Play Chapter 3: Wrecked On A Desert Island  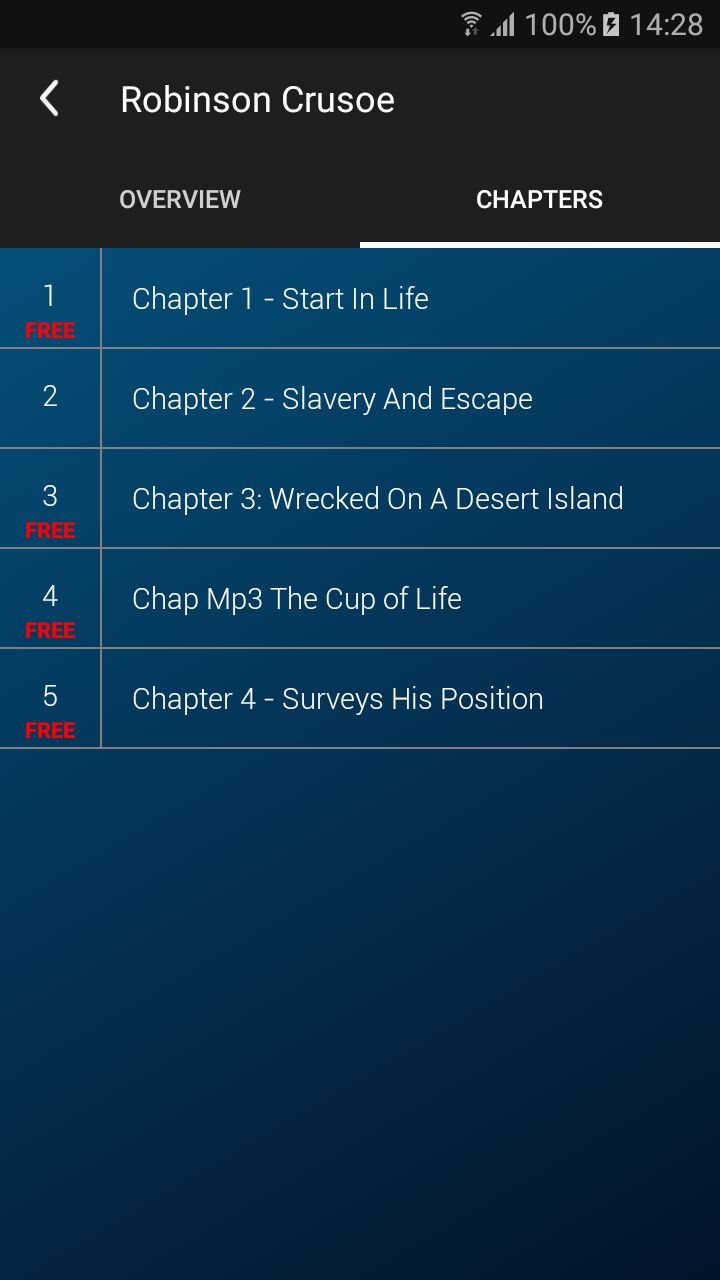(377, 499)
